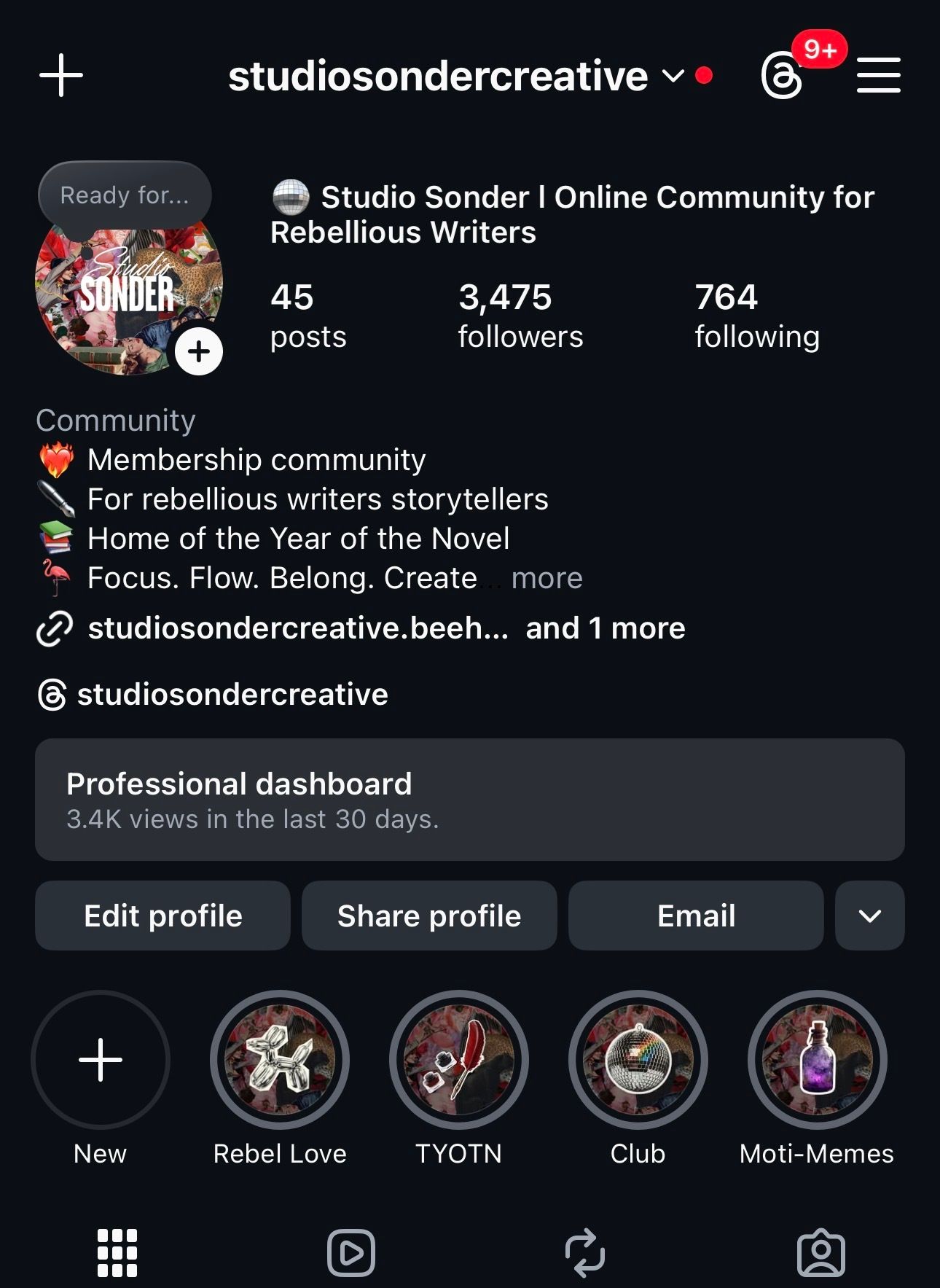
Task: Tap the plus icon to create content
Action: click(x=61, y=75)
